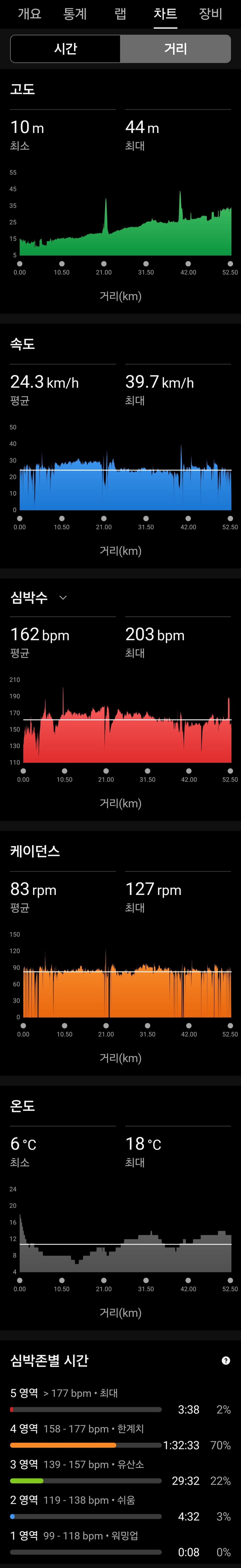Open the 통계 tab

[x=75, y=13]
